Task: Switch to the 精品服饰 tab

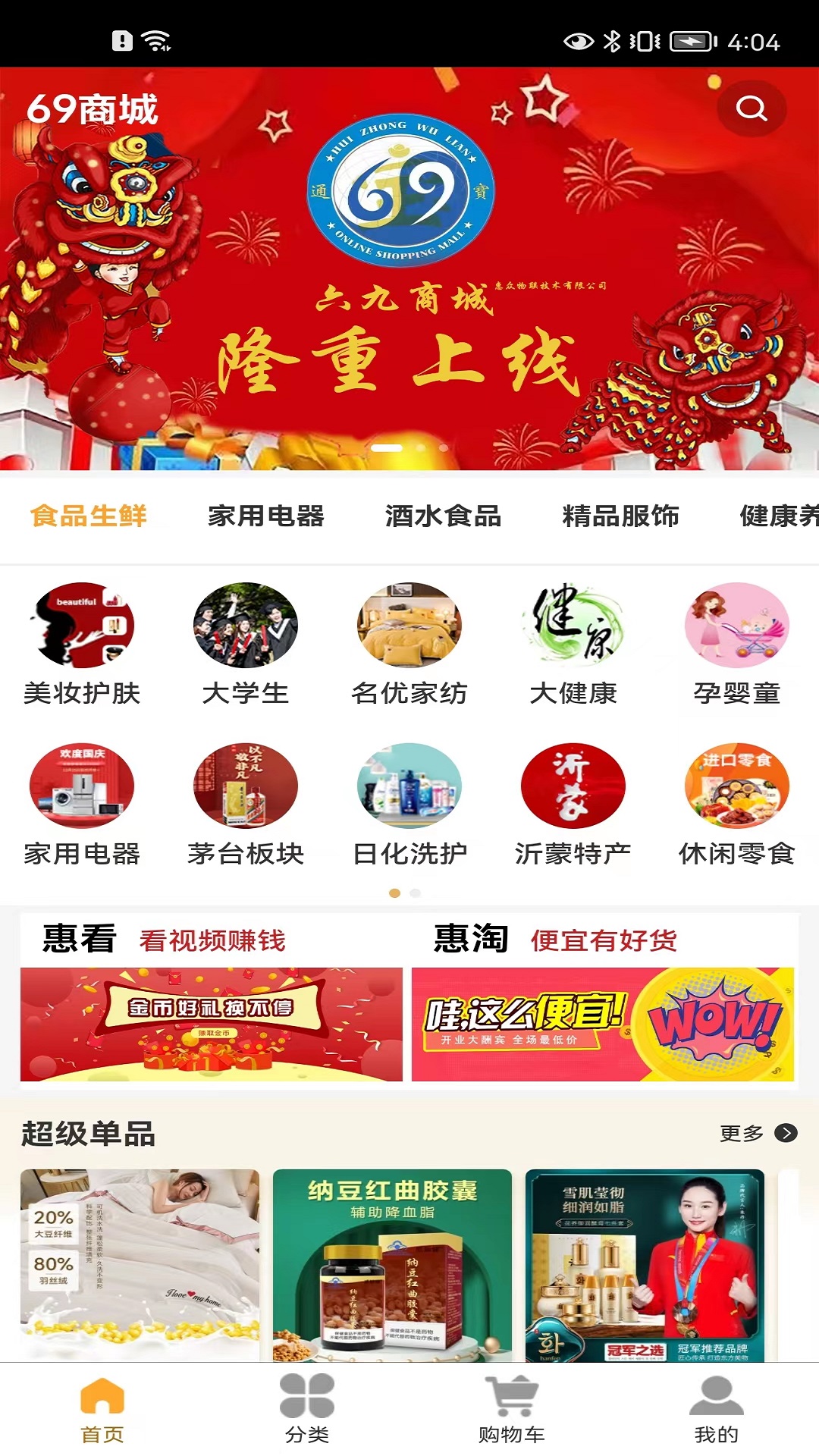Action: coord(621,516)
